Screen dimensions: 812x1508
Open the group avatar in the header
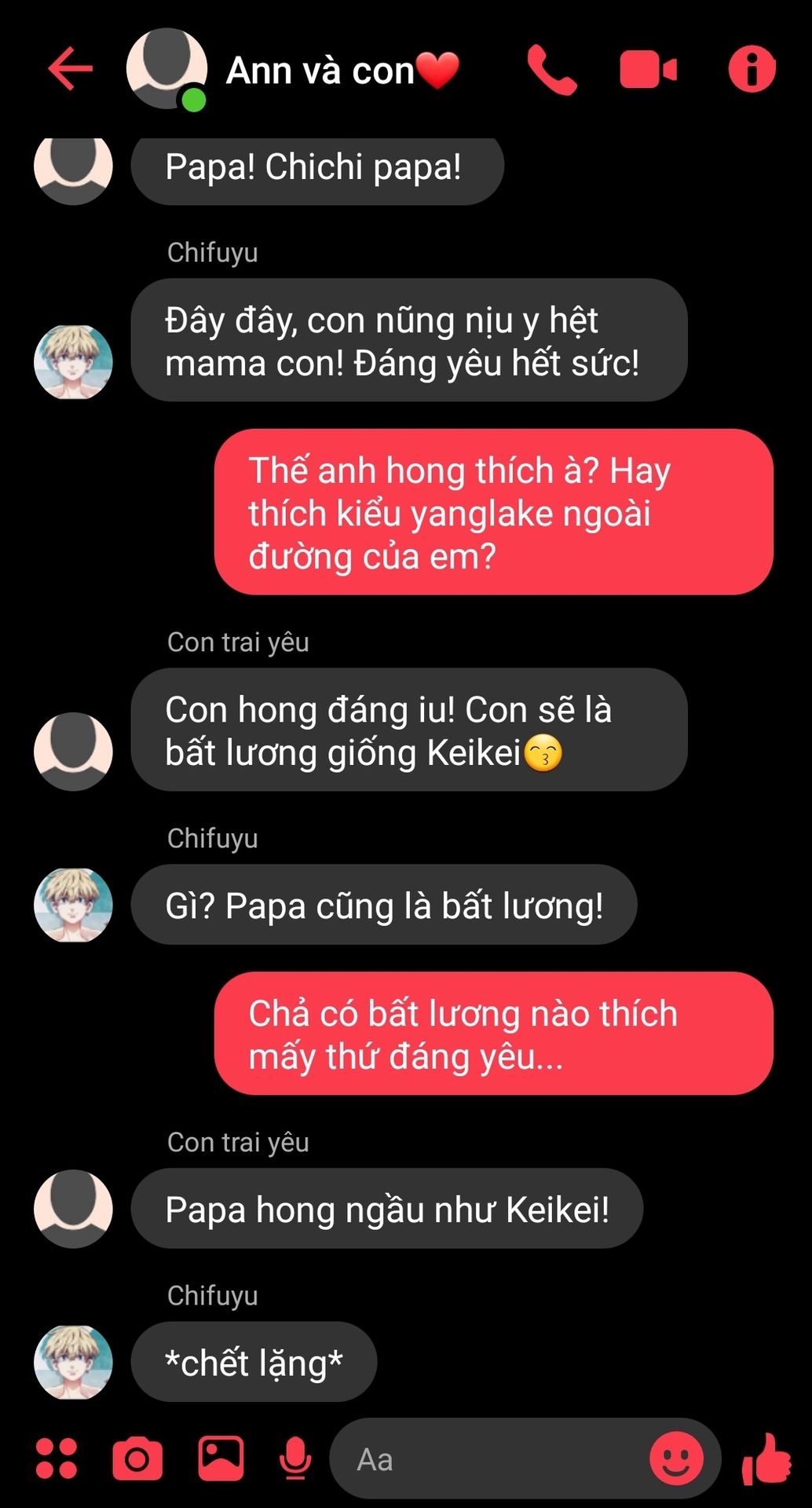(166, 69)
